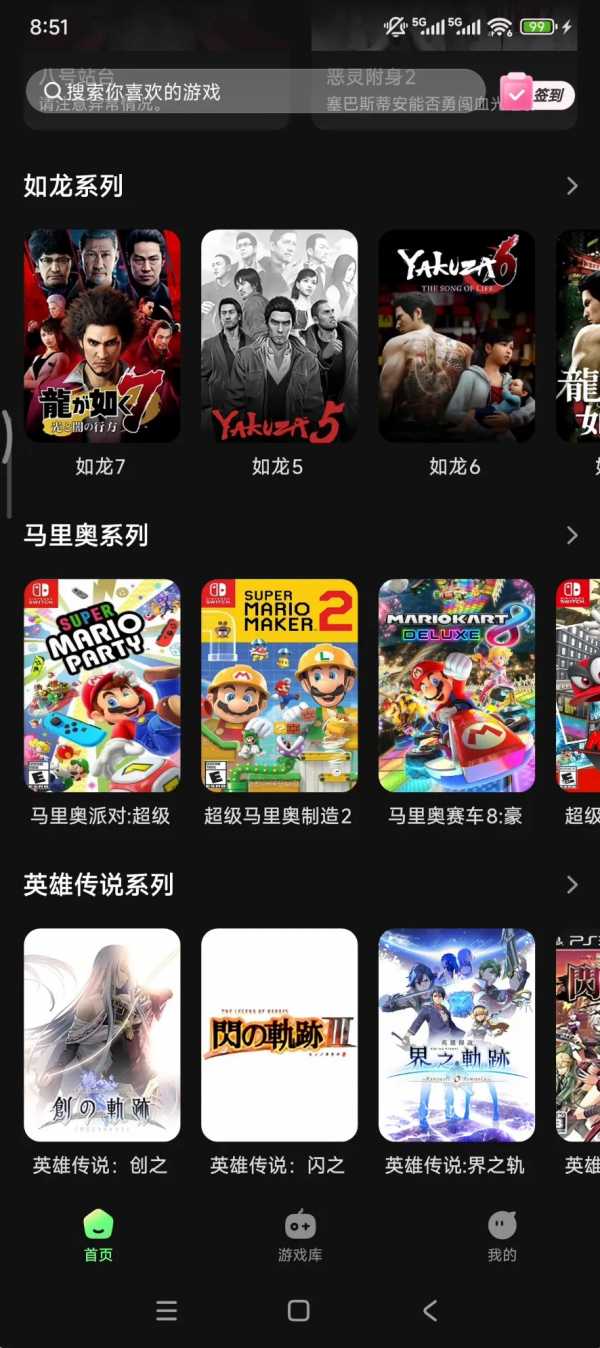
Task: Expand the 如龙系列 section arrow
Action: click(x=572, y=186)
